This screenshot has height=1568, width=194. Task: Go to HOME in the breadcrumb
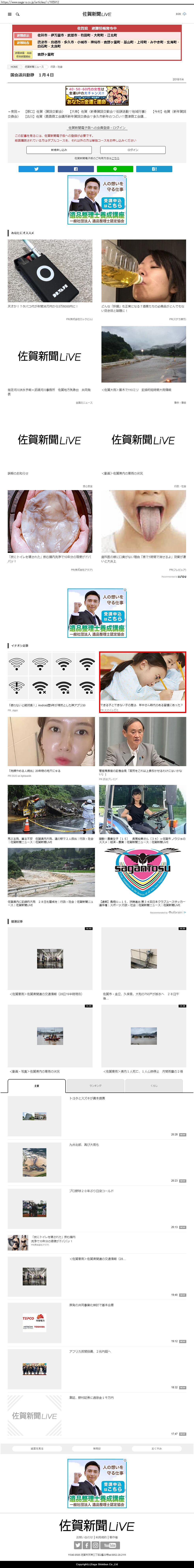[14, 67]
